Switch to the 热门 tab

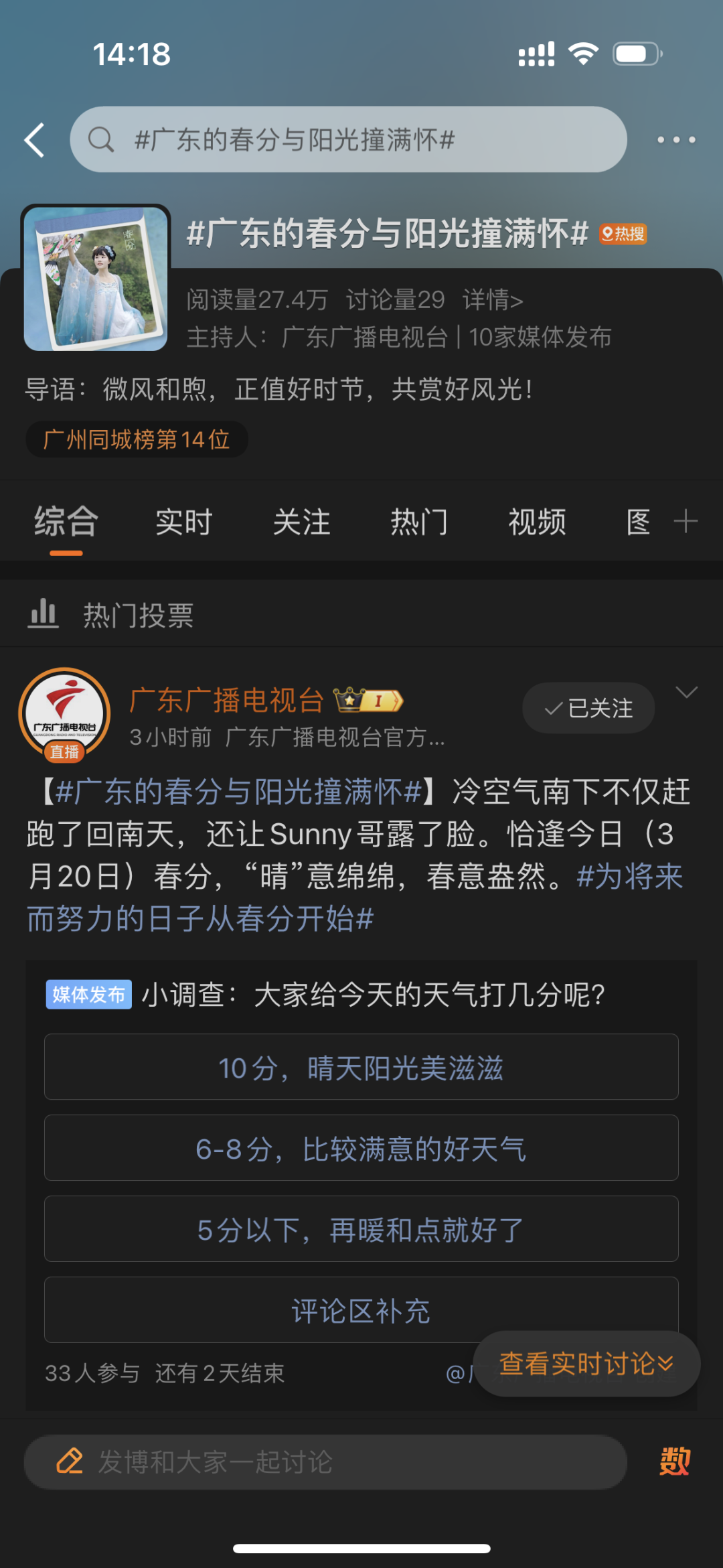419,522
